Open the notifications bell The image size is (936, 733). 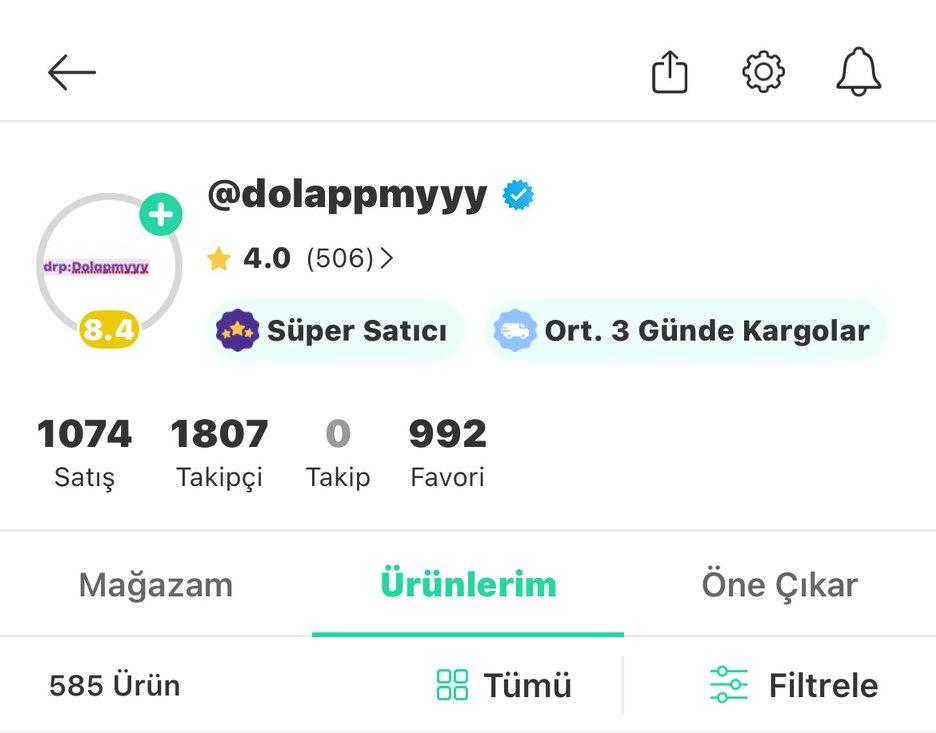pyautogui.click(x=858, y=72)
